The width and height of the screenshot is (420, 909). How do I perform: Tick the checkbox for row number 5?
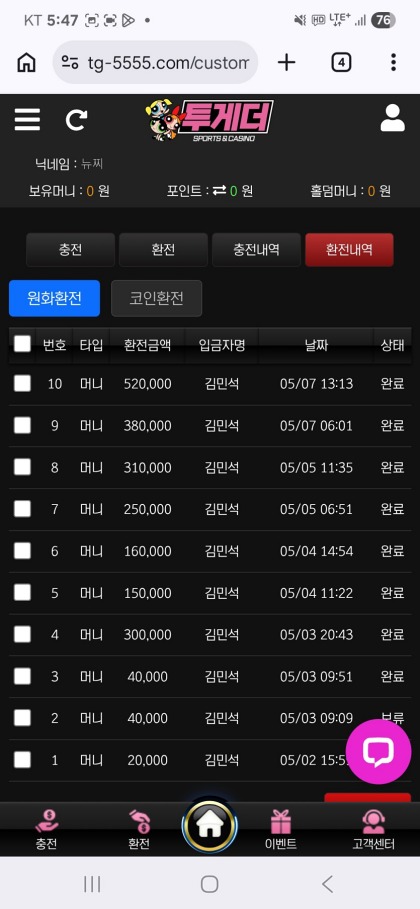[22, 592]
